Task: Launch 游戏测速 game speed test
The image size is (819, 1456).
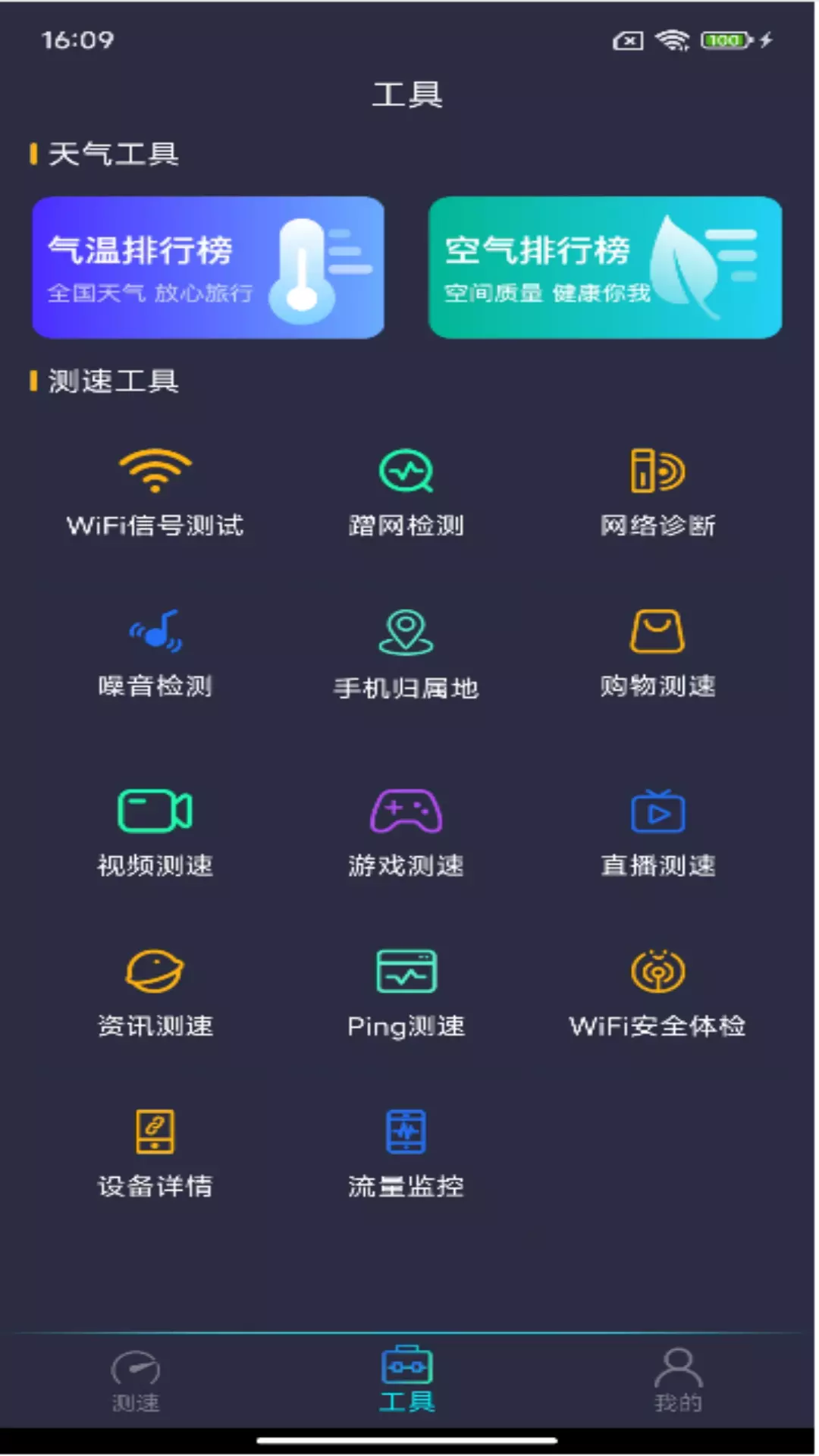Action: (406, 833)
